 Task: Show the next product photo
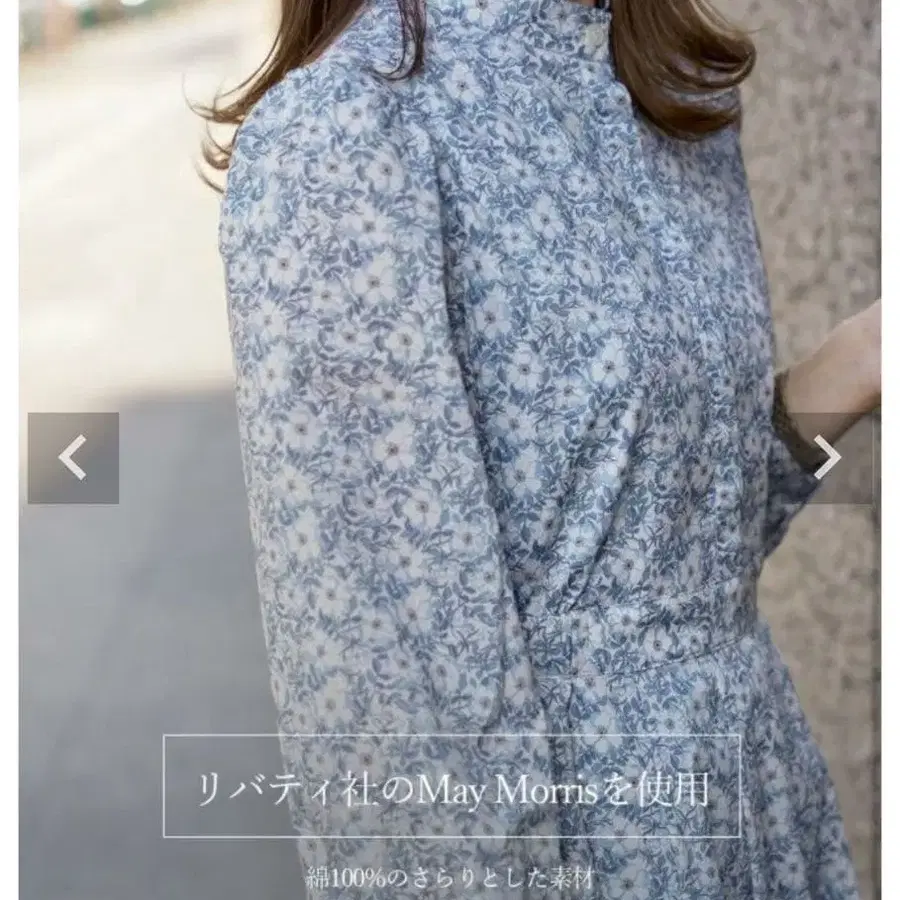[827, 458]
